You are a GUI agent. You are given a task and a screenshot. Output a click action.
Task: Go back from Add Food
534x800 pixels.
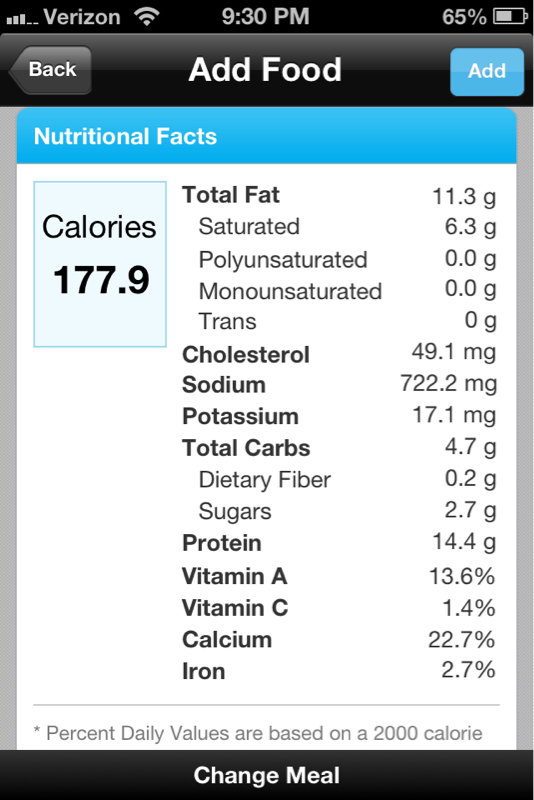point(50,70)
